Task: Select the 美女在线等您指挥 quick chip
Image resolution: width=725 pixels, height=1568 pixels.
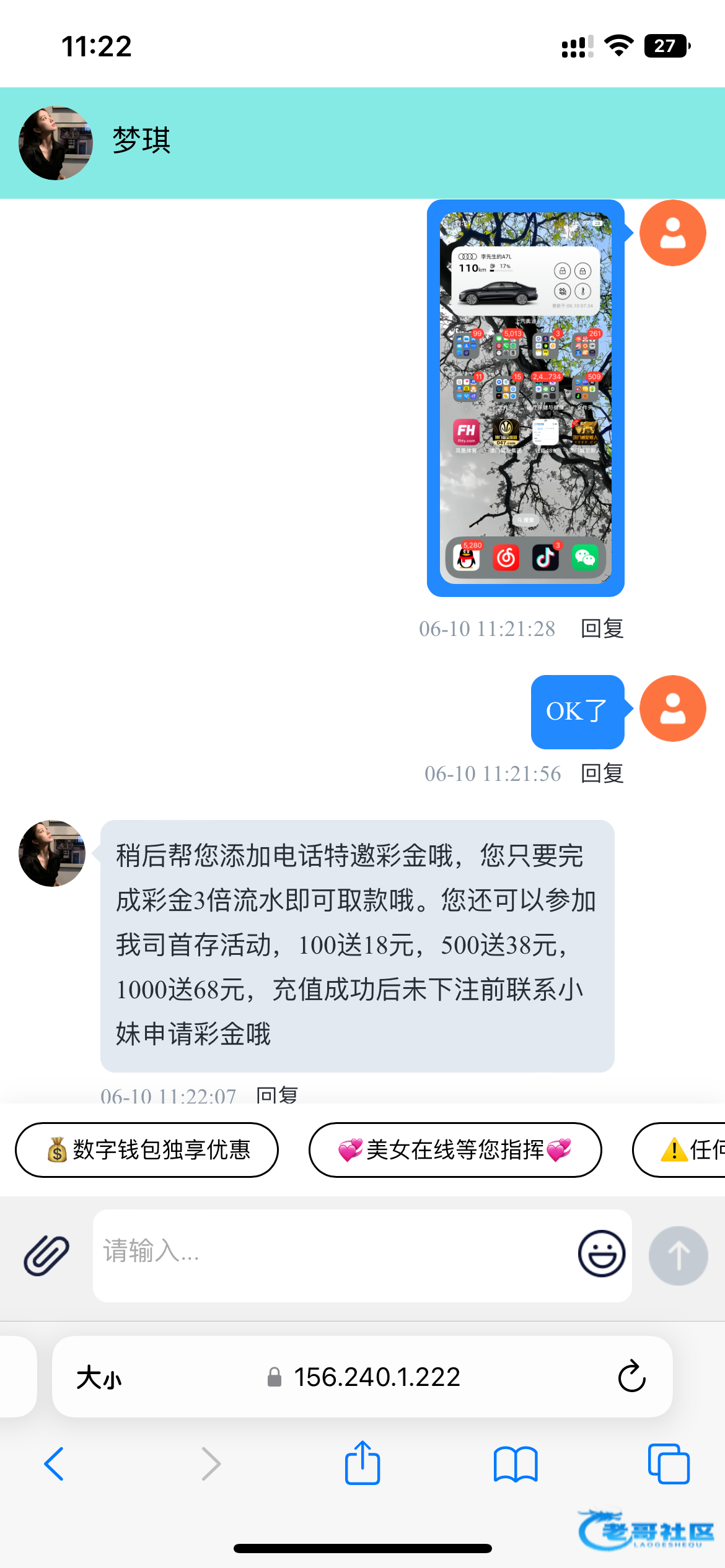Action: tap(455, 1150)
